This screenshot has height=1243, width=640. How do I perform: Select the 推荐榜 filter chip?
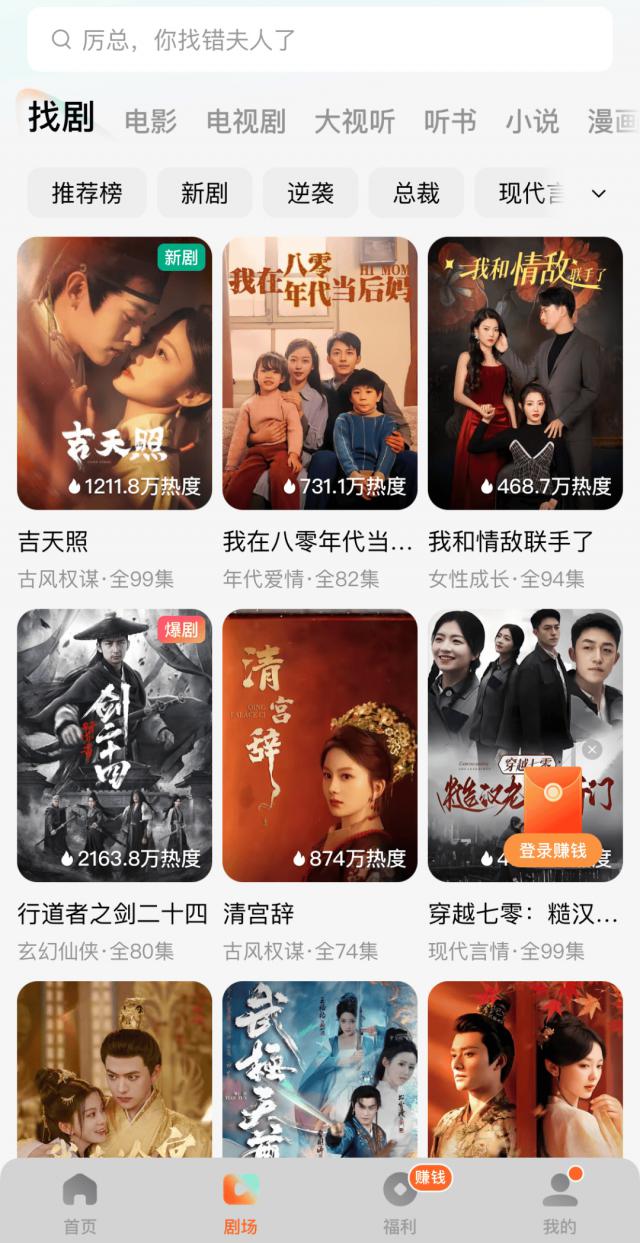pos(87,193)
